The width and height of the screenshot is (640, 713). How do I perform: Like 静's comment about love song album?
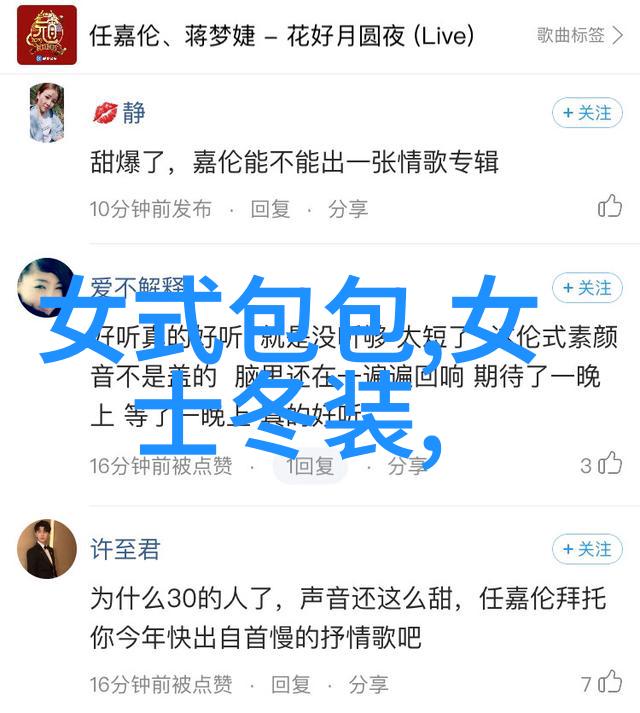tap(609, 207)
